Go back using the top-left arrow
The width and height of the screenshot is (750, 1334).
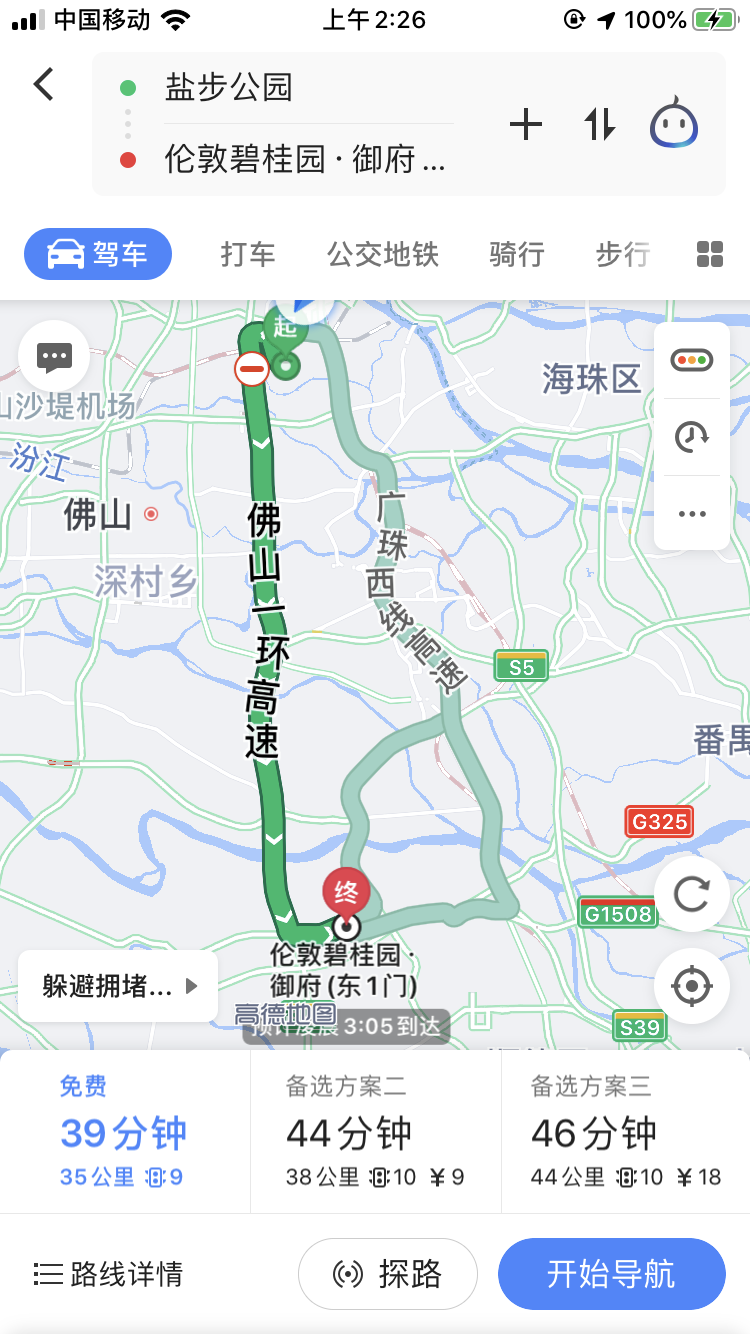44,84
